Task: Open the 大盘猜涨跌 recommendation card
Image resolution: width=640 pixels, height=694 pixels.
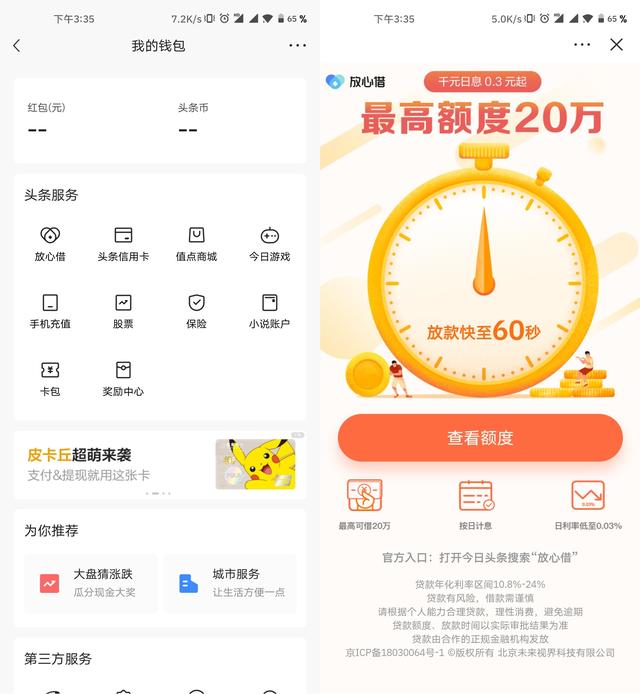Action: tap(91, 583)
